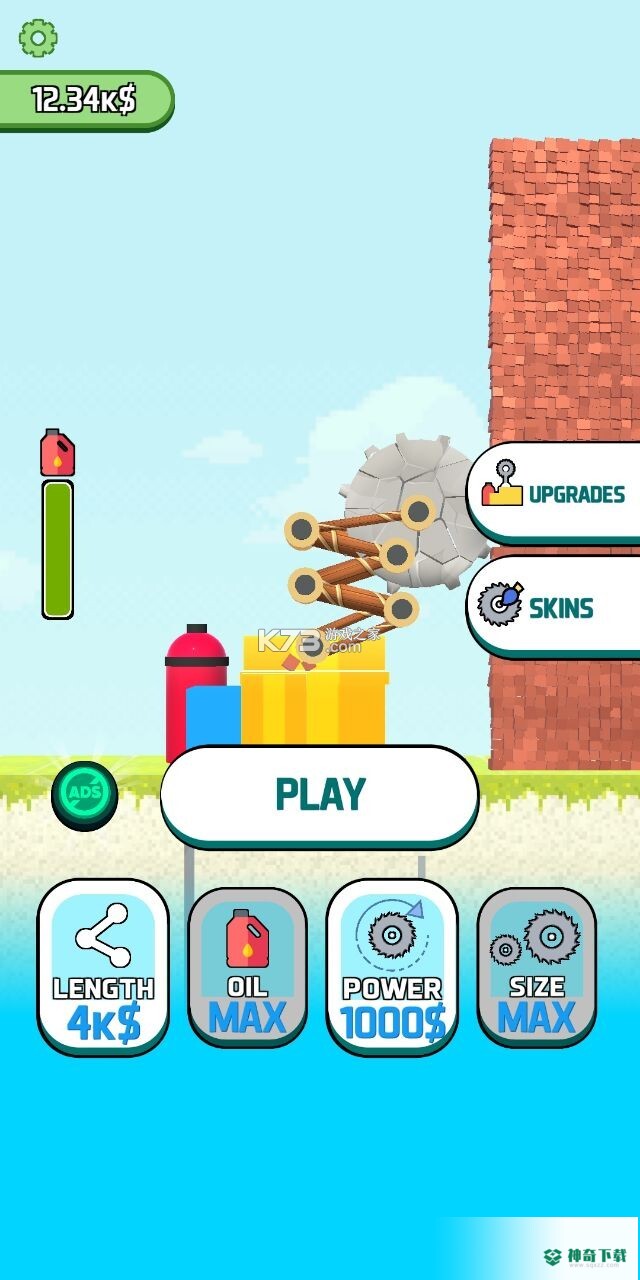This screenshot has width=640, height=1280.
Task: Open the SKINS menu
Action: [x=555, y=607]
